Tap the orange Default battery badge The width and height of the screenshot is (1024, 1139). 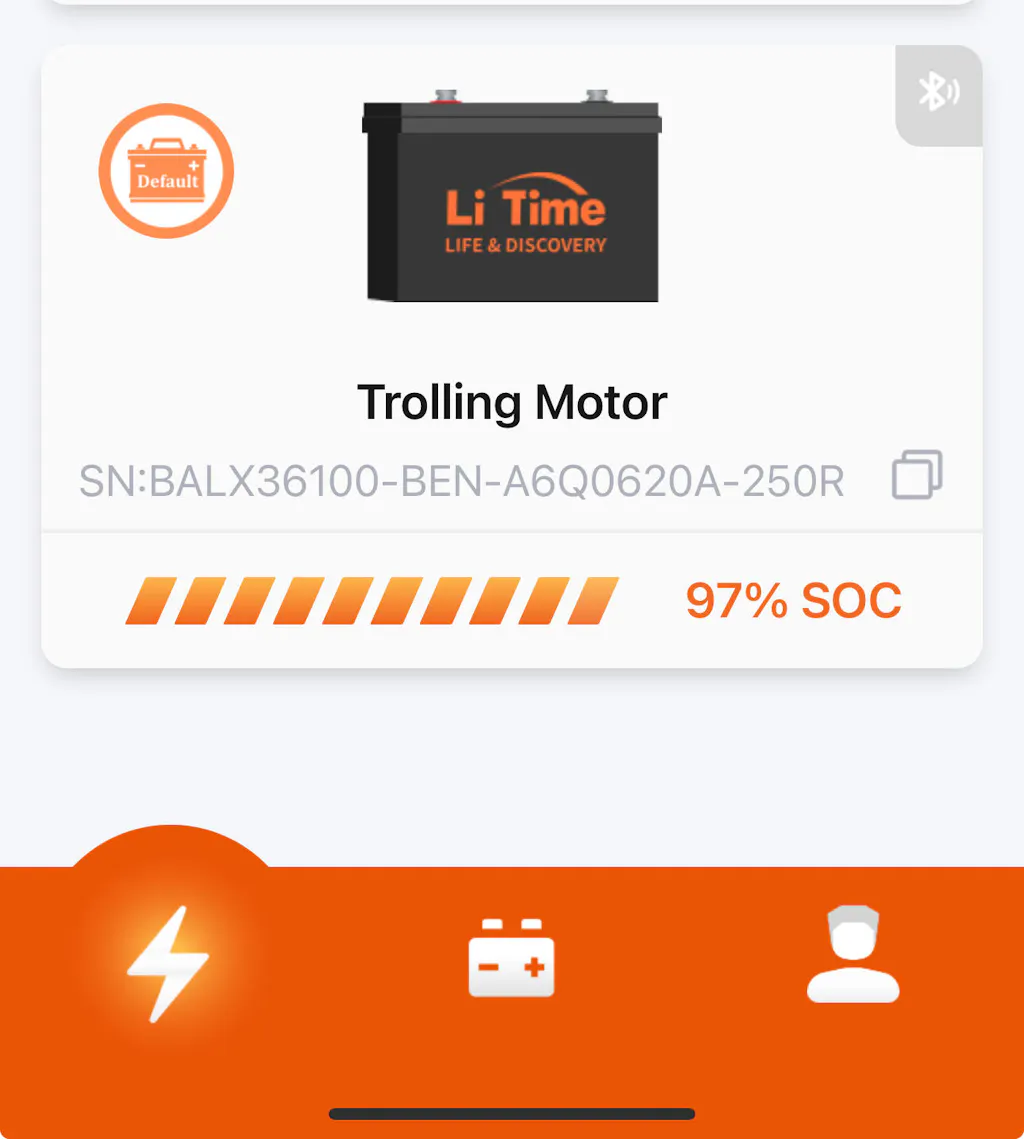click(166, 171)
